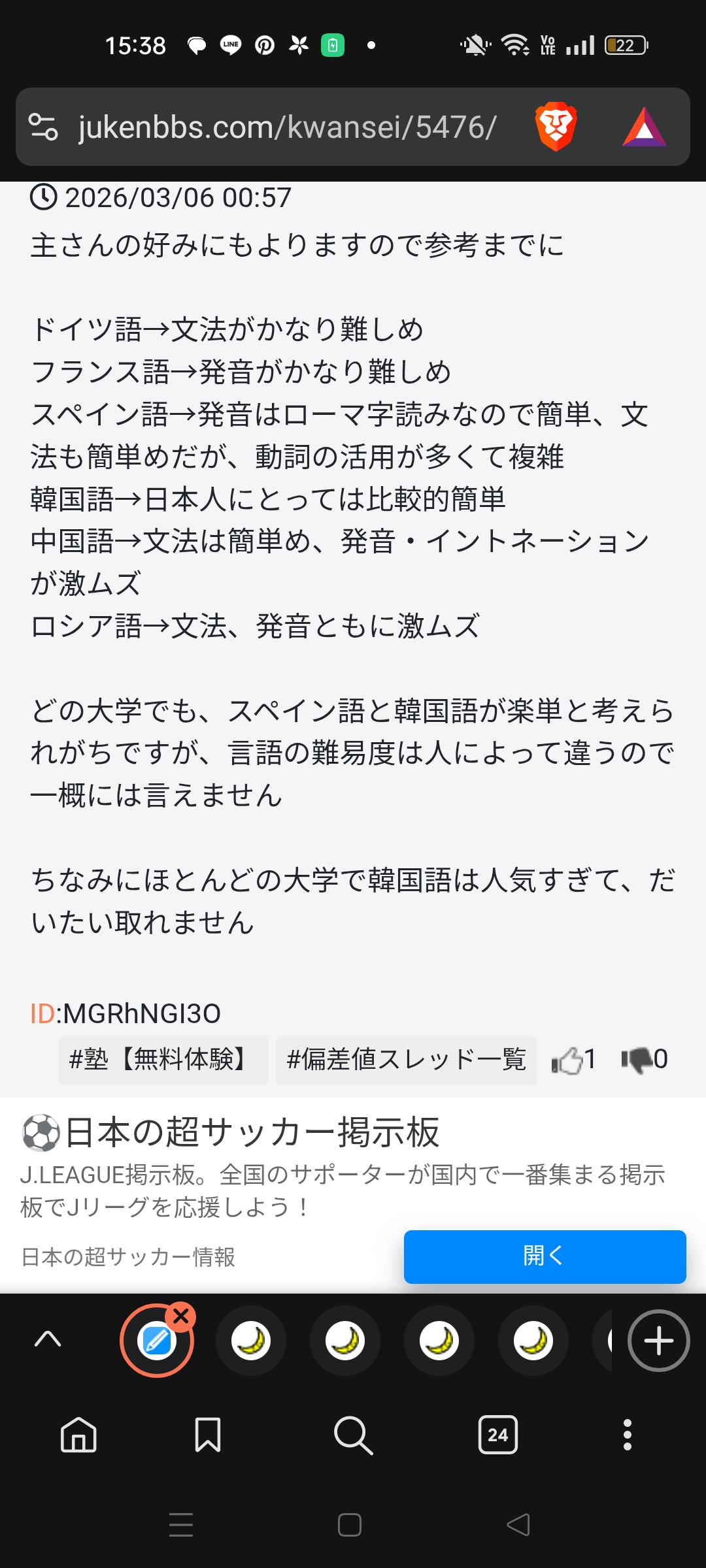Open the site settings icon in address bar
The height and width of the screenshot is (1568, 706).
pos(44,127)
